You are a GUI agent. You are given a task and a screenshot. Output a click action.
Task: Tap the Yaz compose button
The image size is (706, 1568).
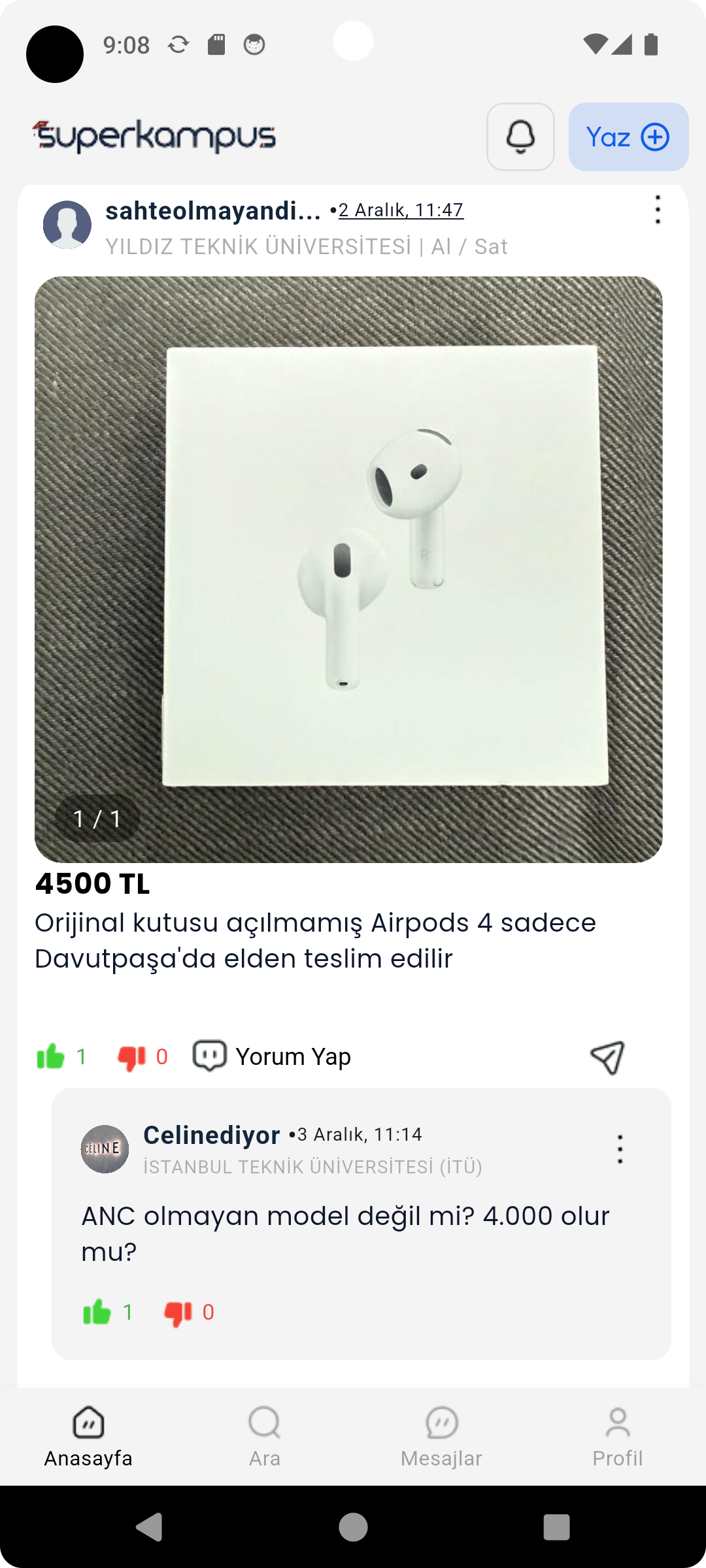pyautogui.click(x=627, y=137)
